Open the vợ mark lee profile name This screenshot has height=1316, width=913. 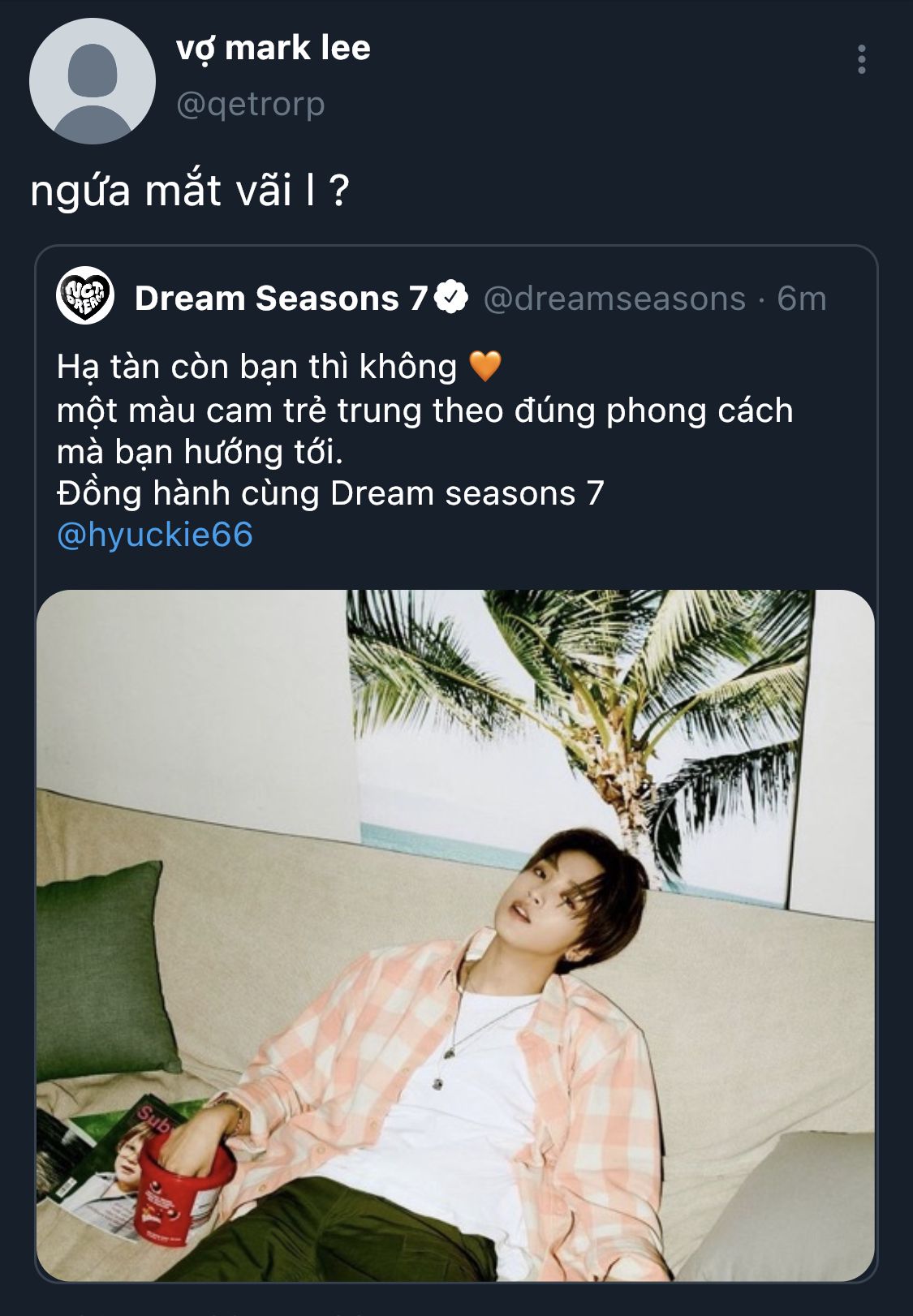pos(273,49)
